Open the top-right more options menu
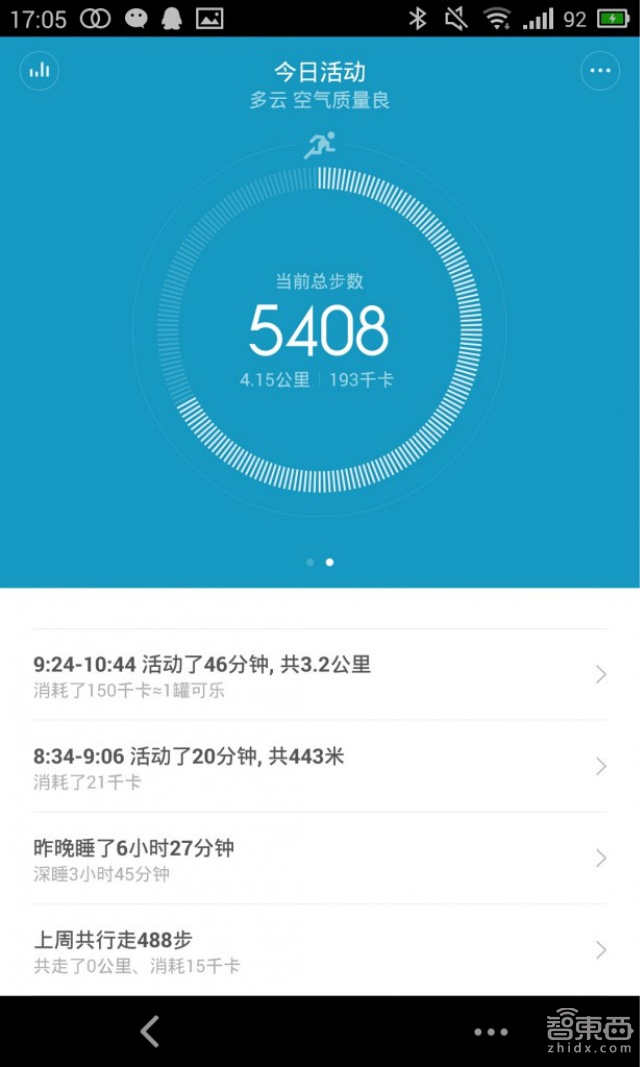This screenshot has height=1067, width=640. [x=600, y=70]
